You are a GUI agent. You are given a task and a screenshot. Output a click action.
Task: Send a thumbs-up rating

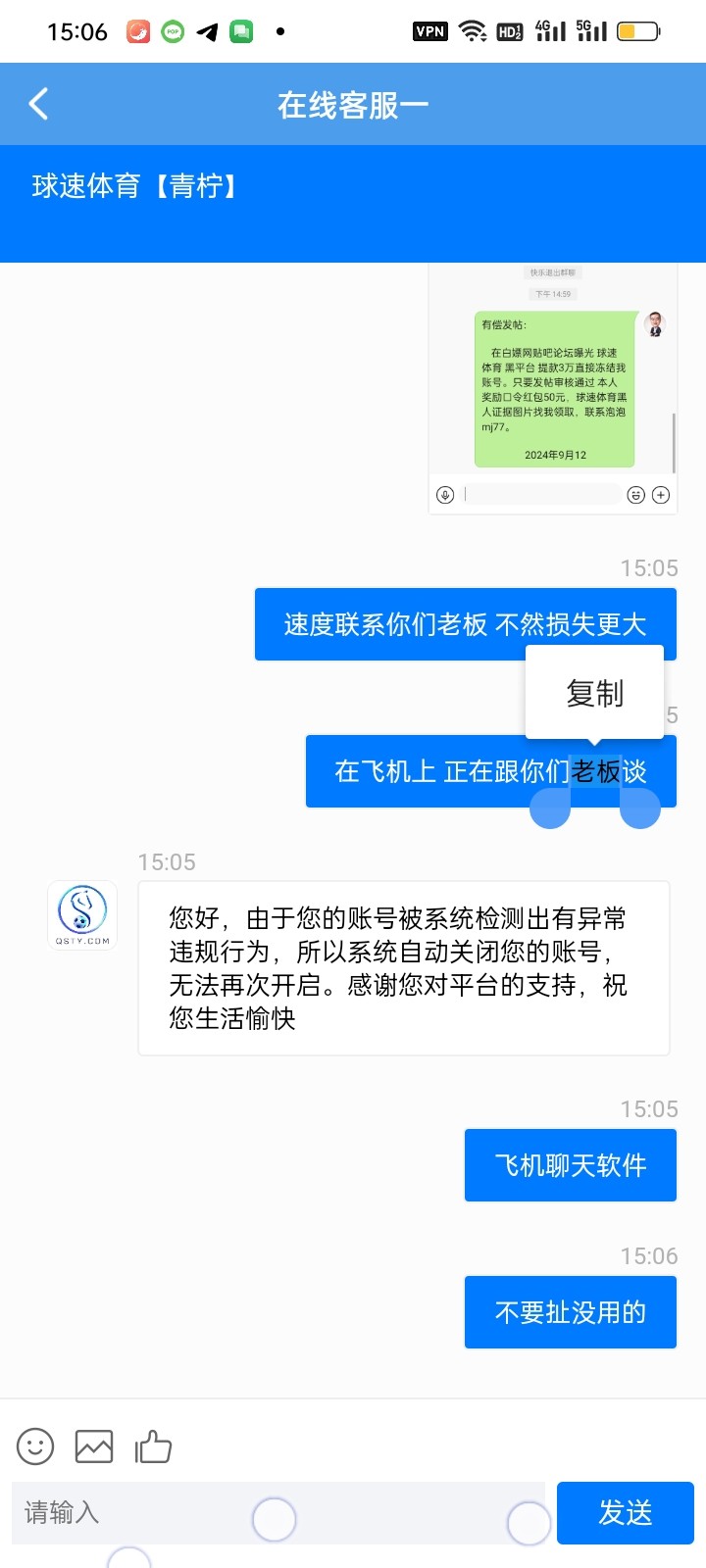[x=153, y=1446]
